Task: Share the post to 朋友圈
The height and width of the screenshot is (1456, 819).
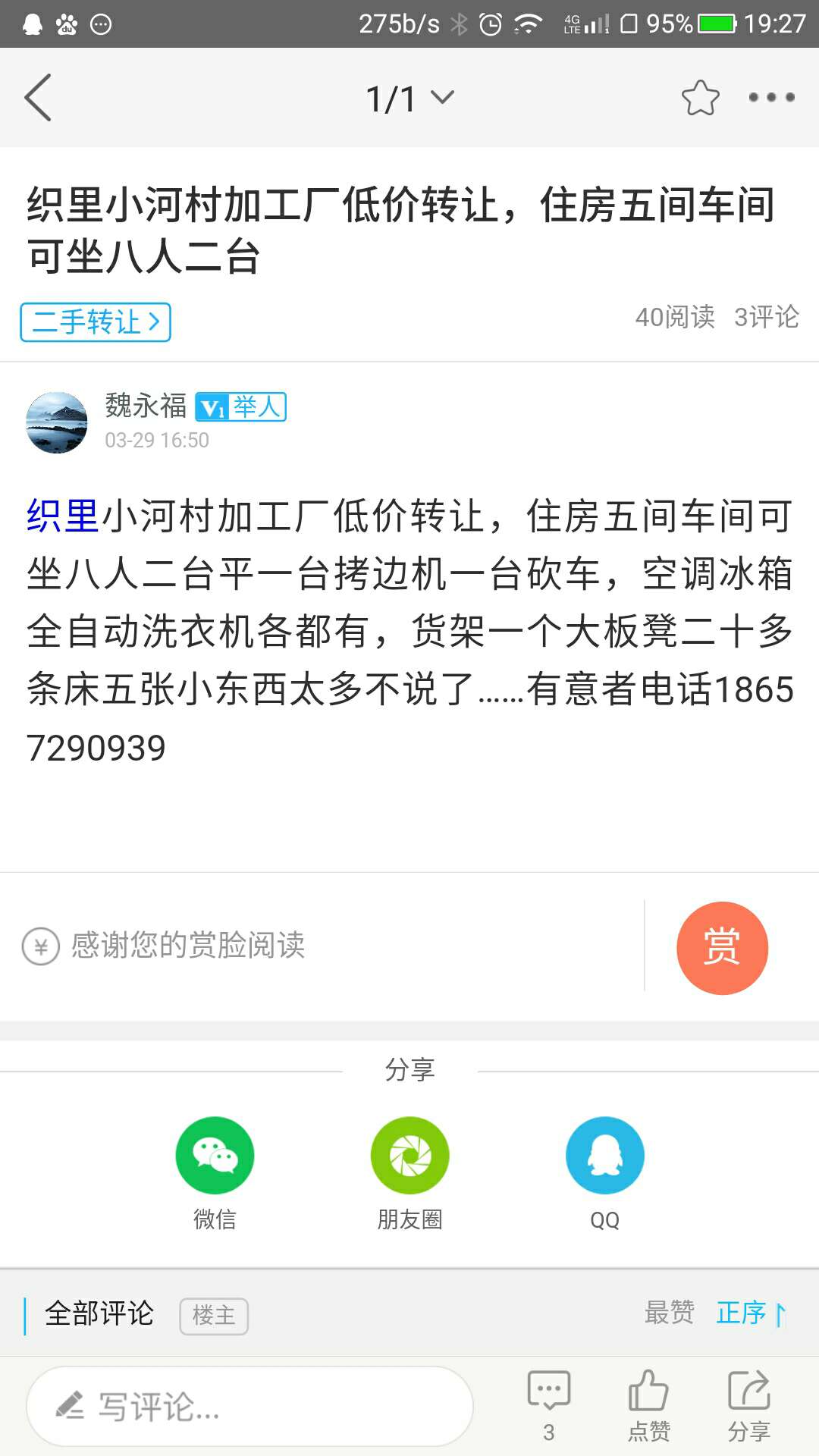Action: [x=409, y=1156]
